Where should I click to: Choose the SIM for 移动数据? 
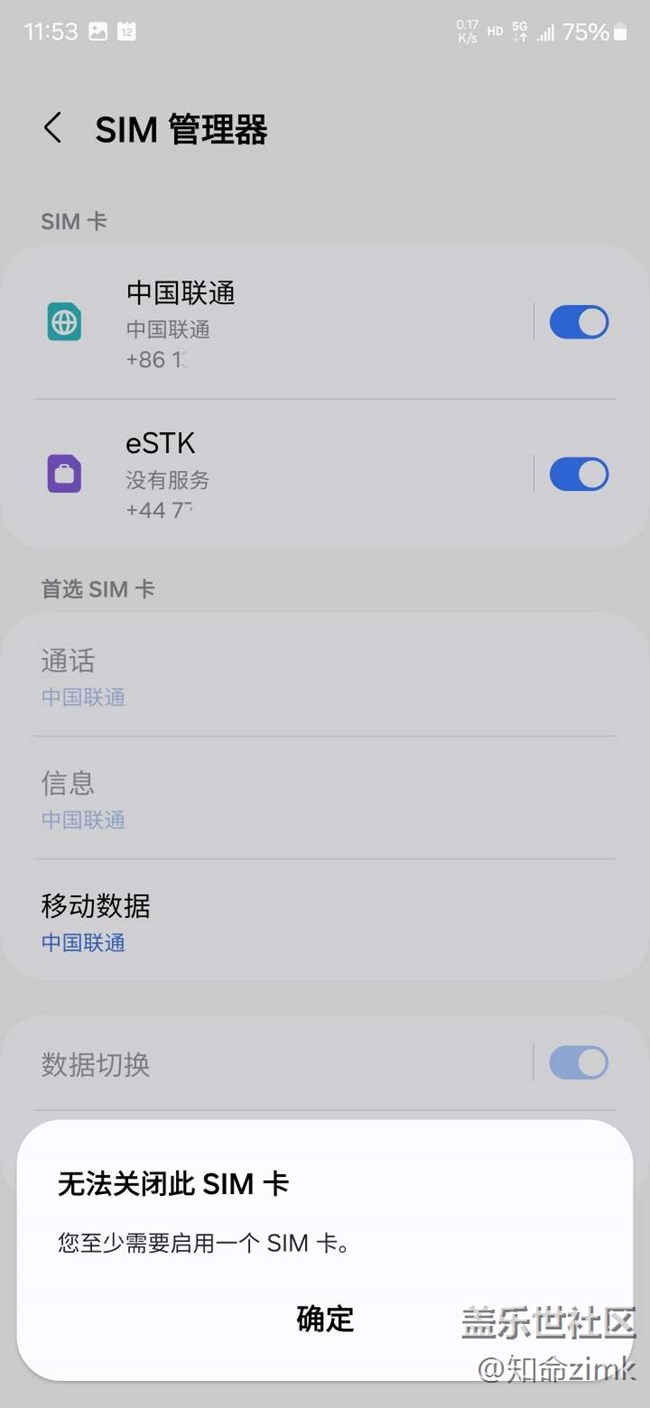pyautogui.click(x=325, y=922)
